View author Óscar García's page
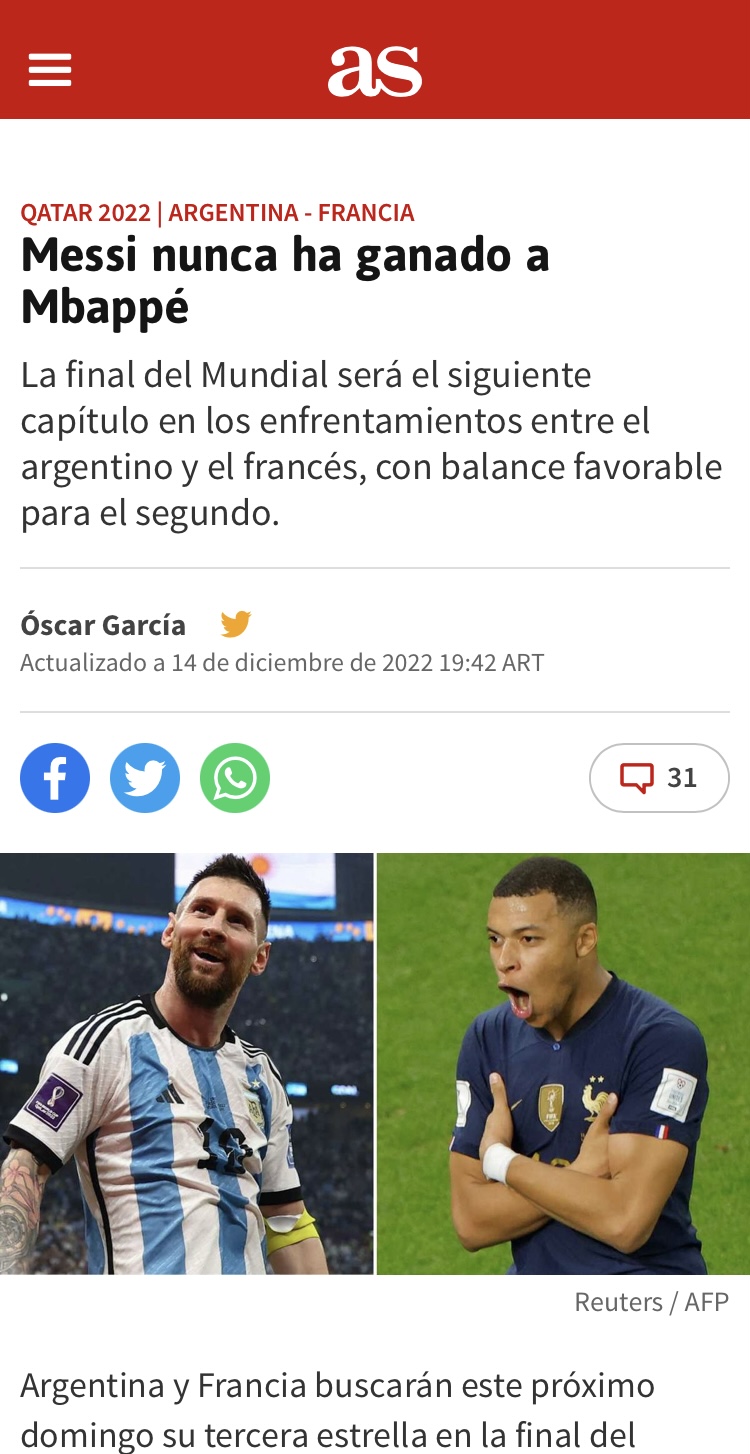Viewport: 750px width, 1454px height. click(x=103, y=625)
